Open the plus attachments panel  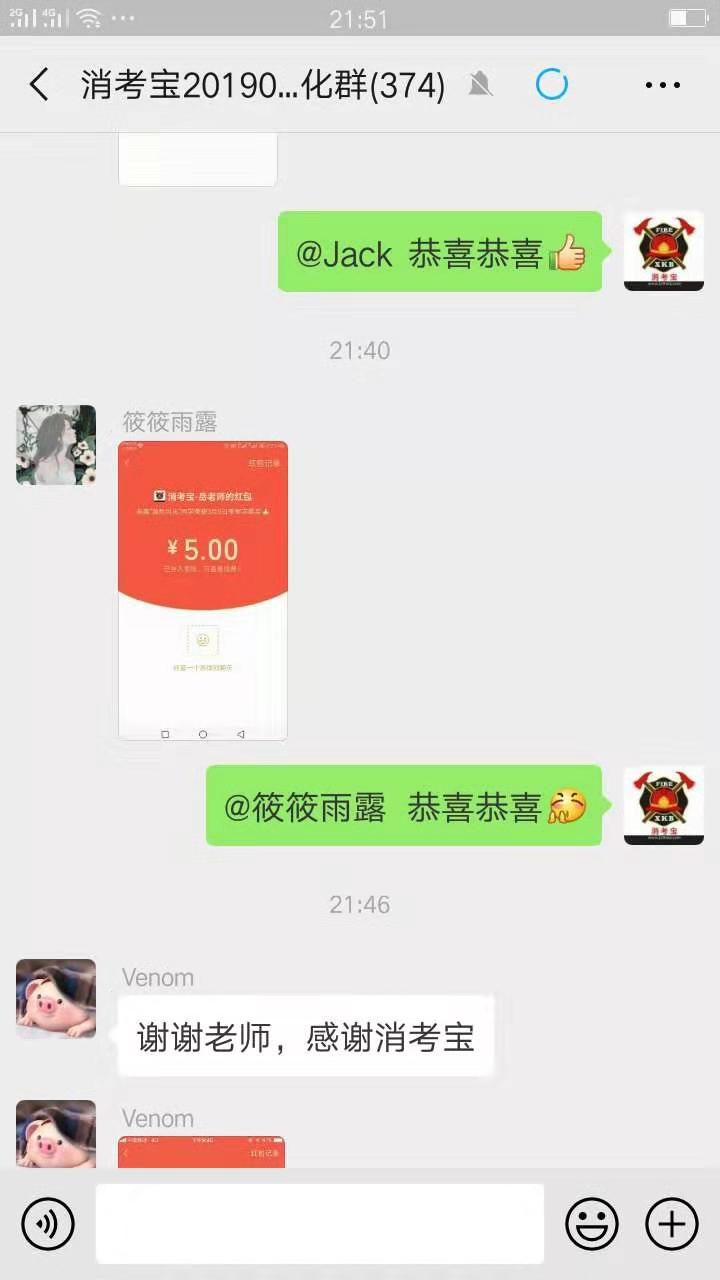(x=671, y=1223)
